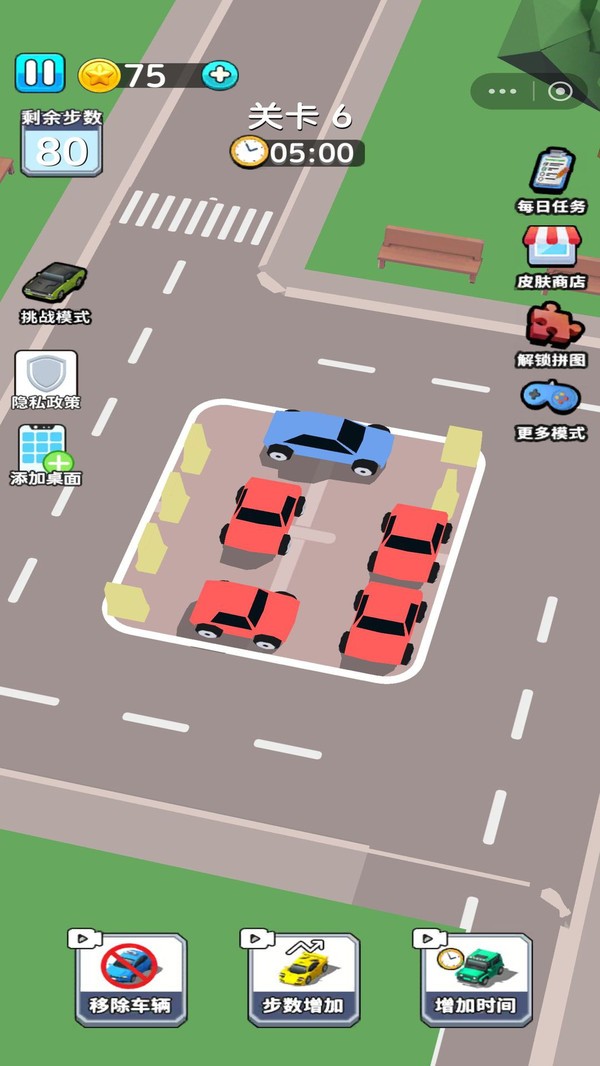Screen dimensions: 600x1066
Task: Open the 皮肤商店 skin shop
Action: 551,258
